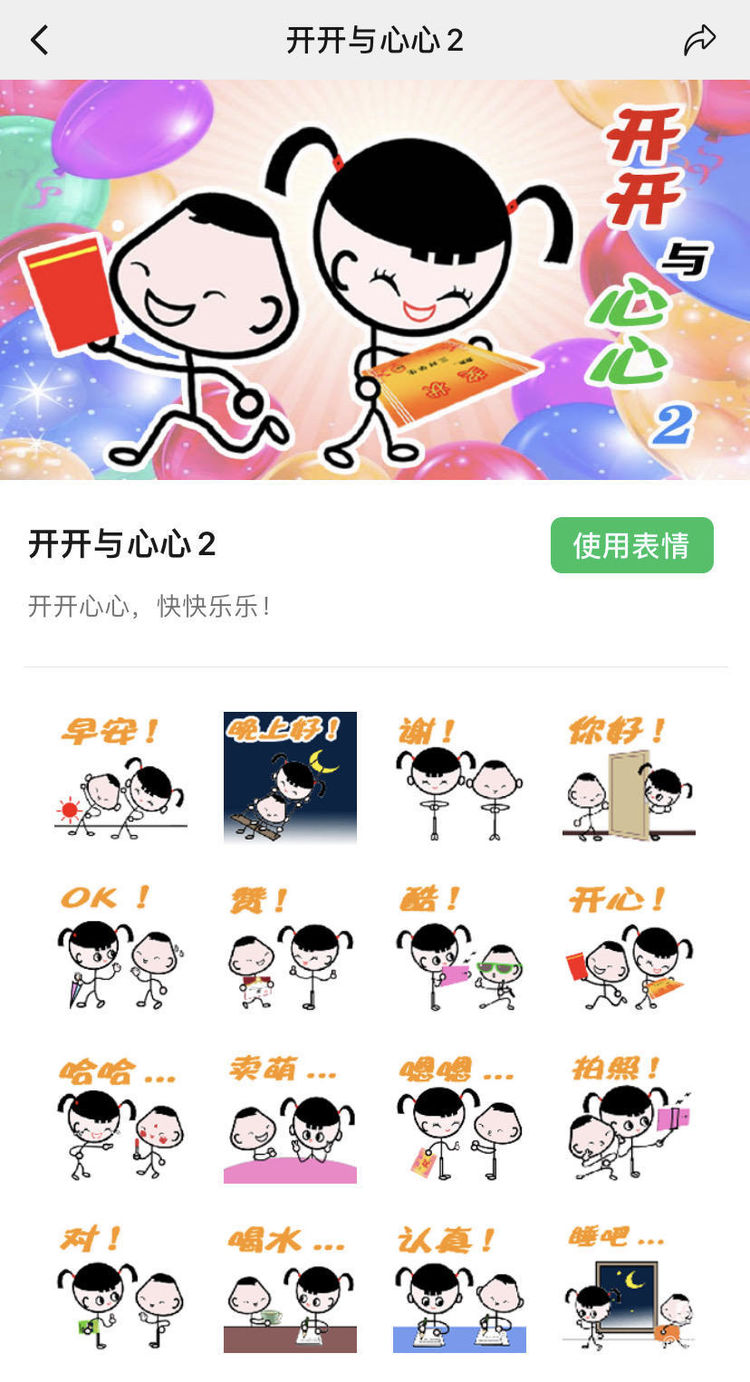Select the 酷！ sticker with sunglasses
Screen dimensions: 750x1382
(459, 947)
